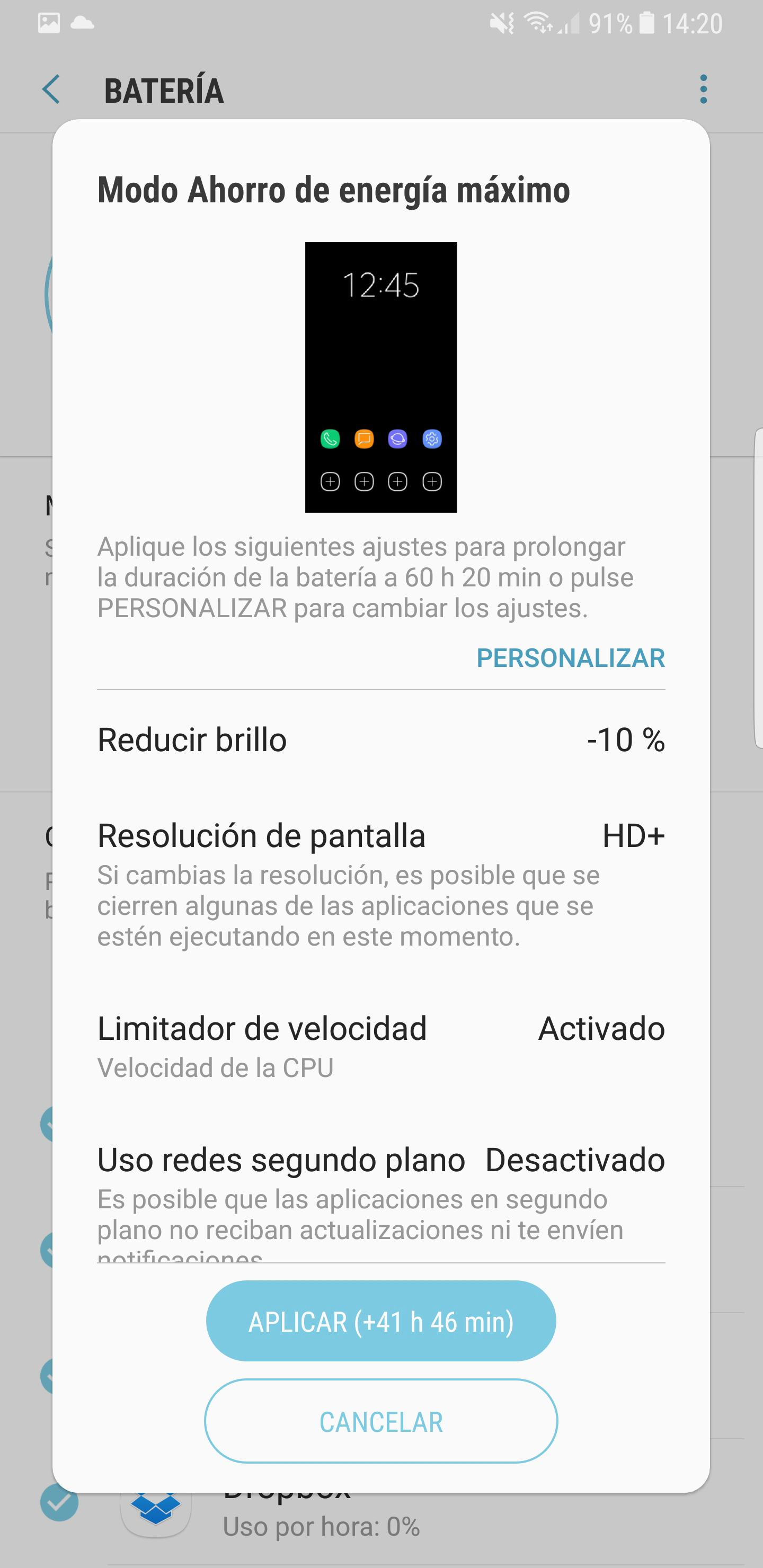Dismiss the dialog with CANCELAR
The width and height of the screenshot is (763, 1568).
click(x=380, y=1421)
